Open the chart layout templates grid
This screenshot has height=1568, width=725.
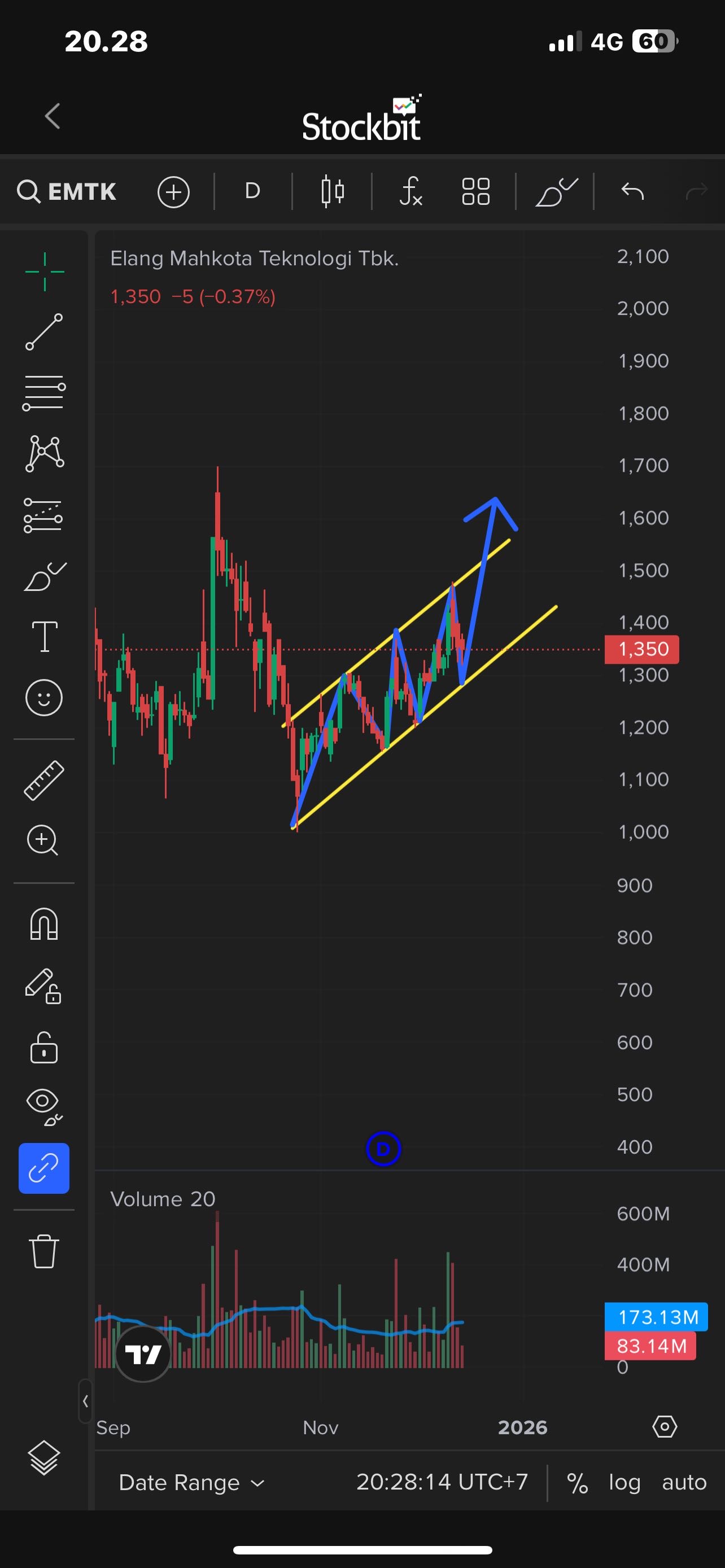(x=475, y=192)
